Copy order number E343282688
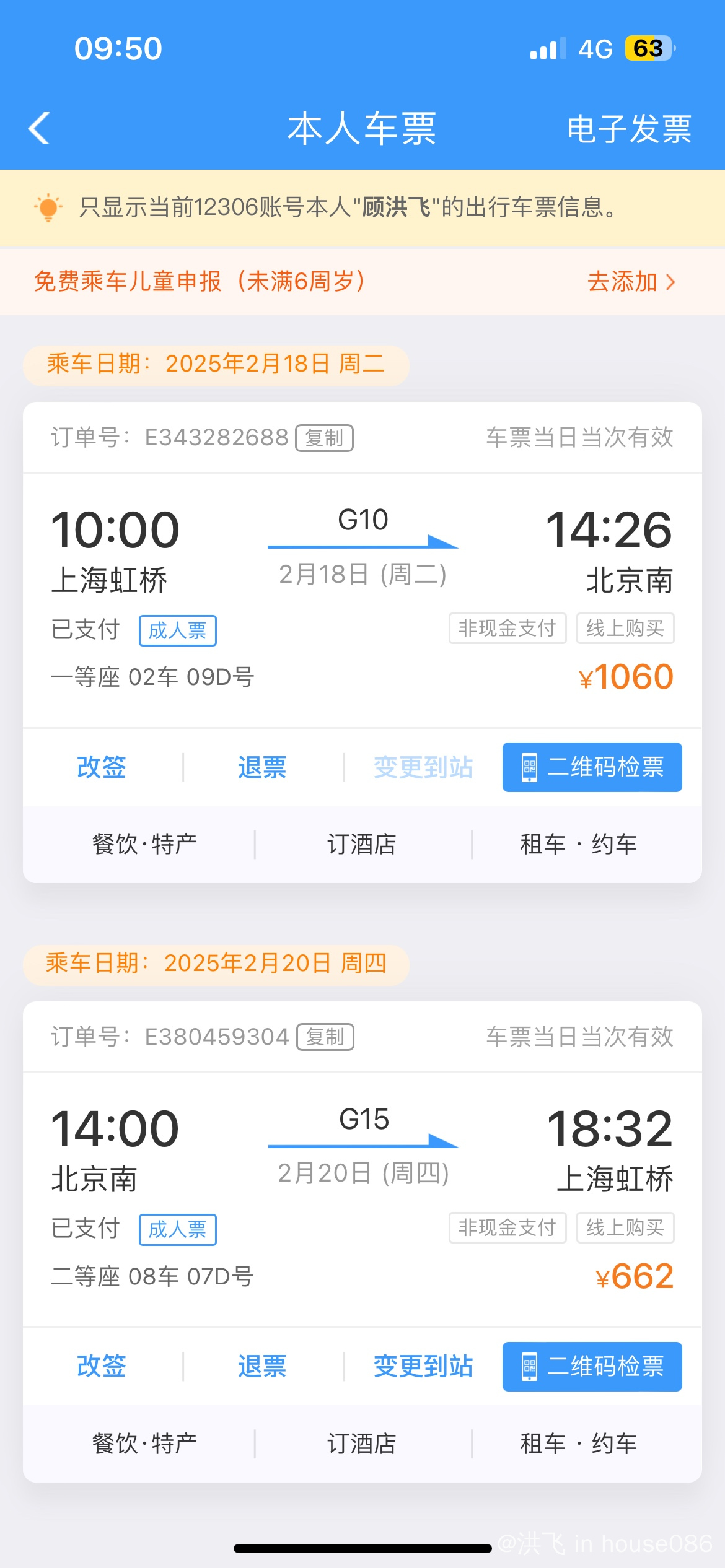The width and height of the screenshot is (725, 1568). [325, 438]
